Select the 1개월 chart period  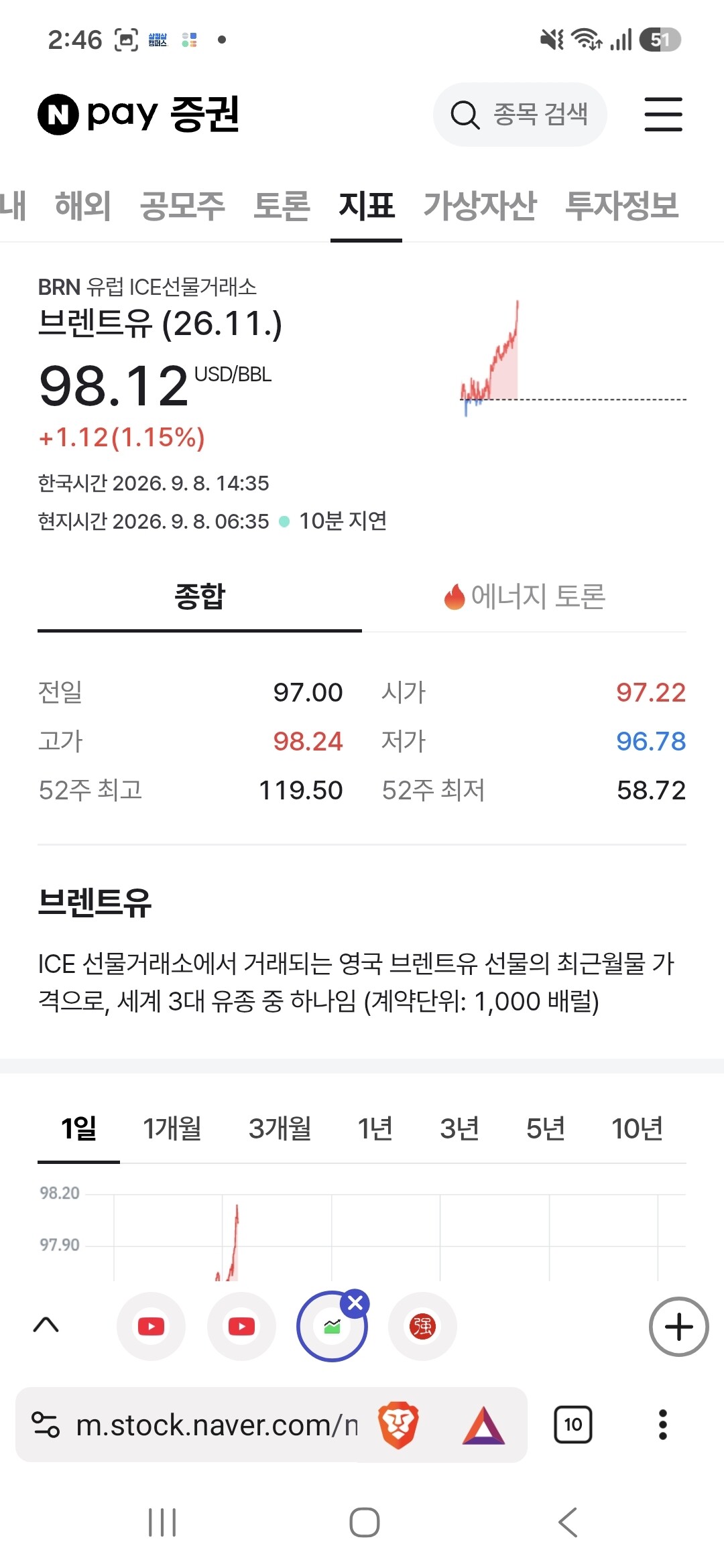click(x=172, y=1128)
